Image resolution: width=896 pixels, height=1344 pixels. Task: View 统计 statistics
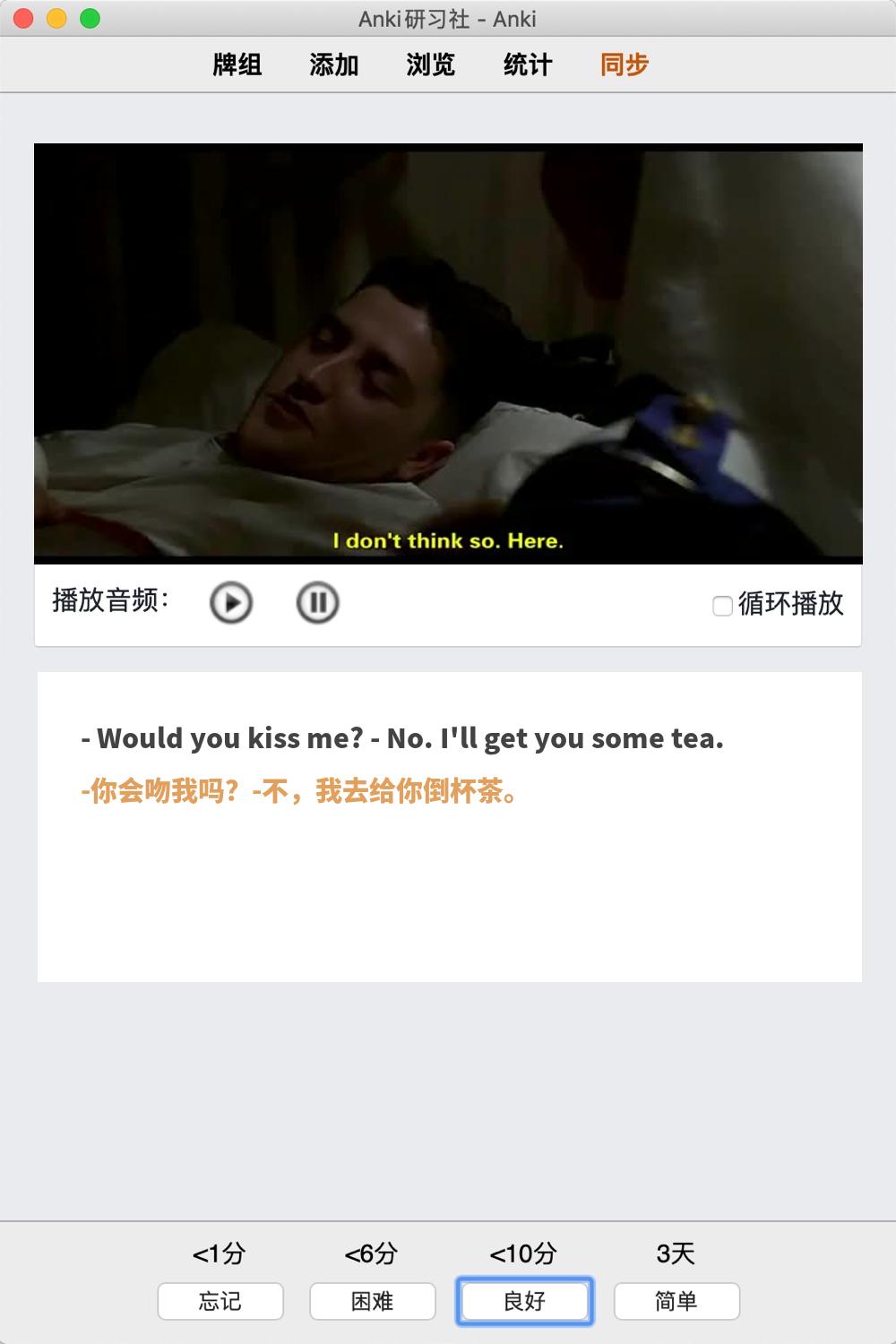tap(528, 65)
